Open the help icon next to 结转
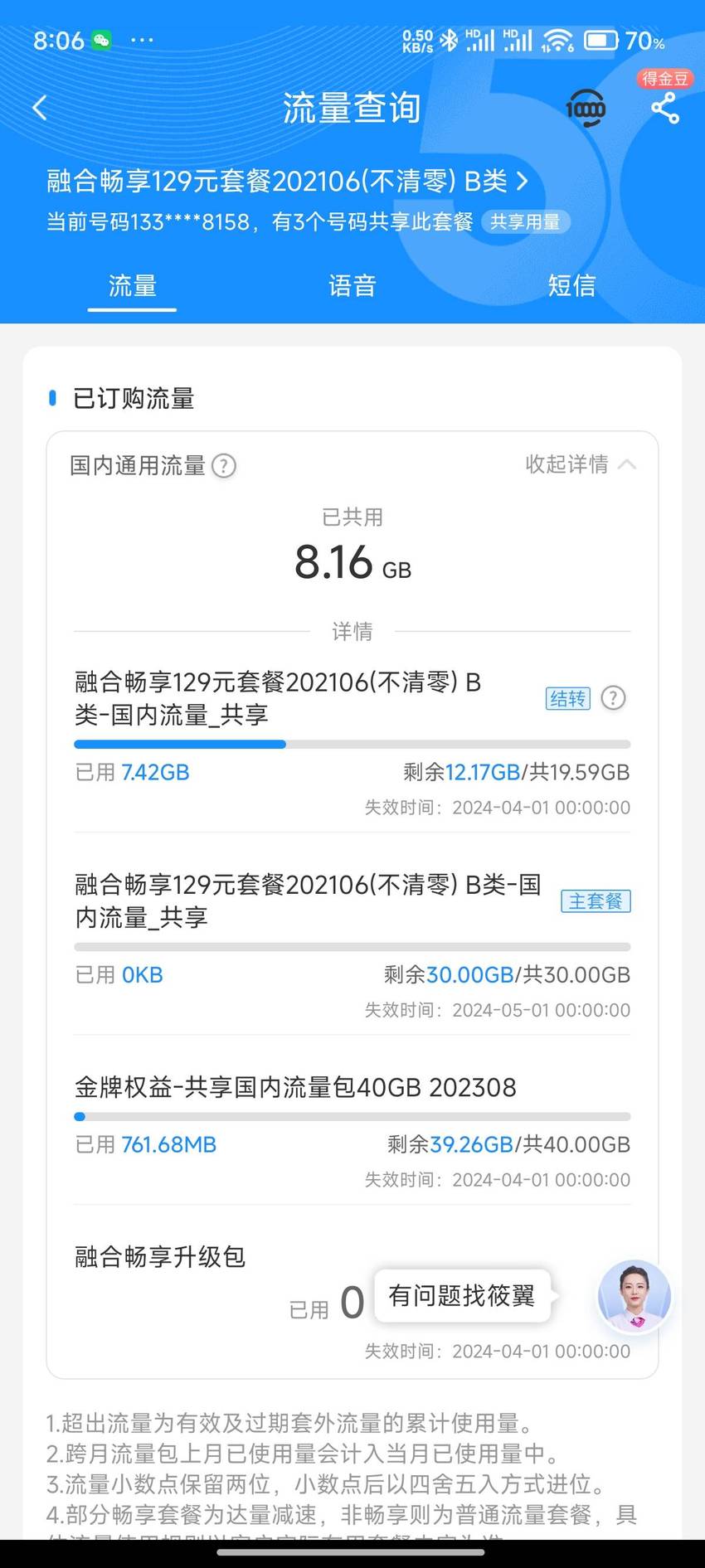 [613, 698]
